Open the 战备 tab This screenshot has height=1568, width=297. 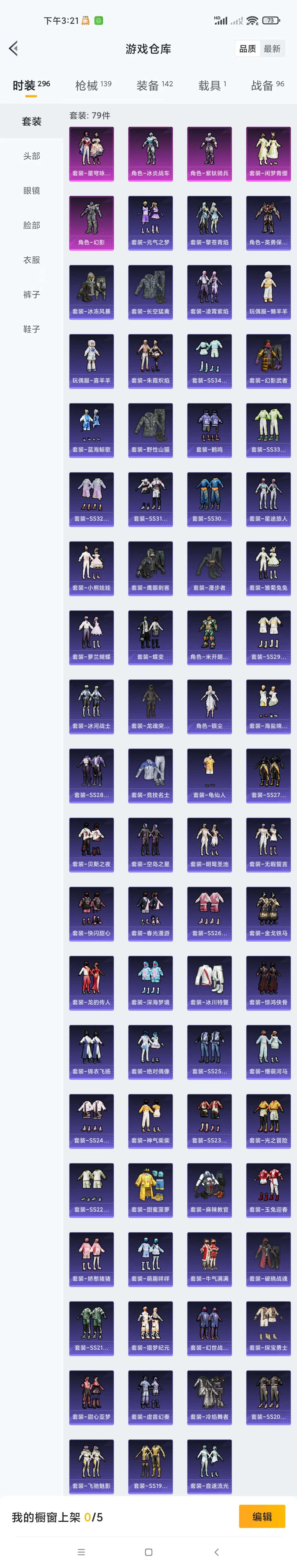click(267, 85)
